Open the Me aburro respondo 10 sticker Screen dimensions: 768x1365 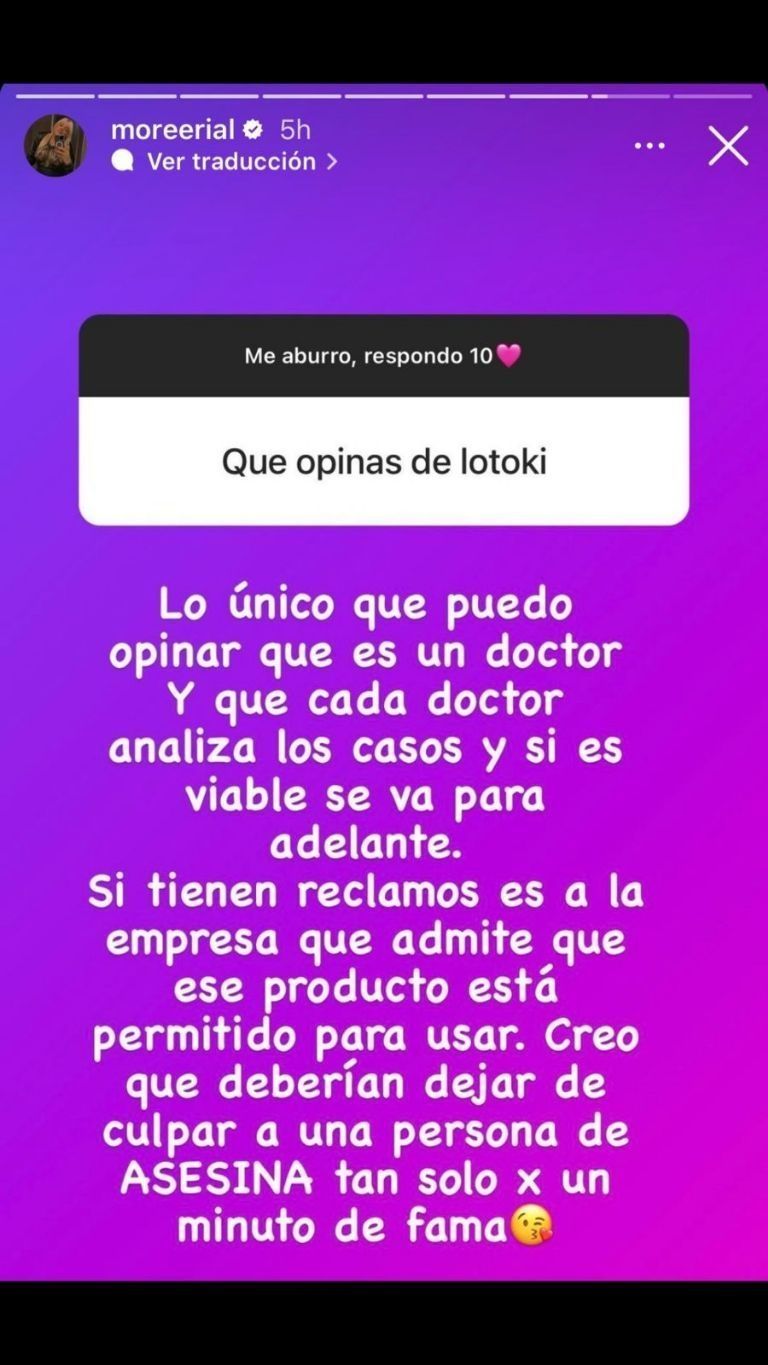(384, 354)
